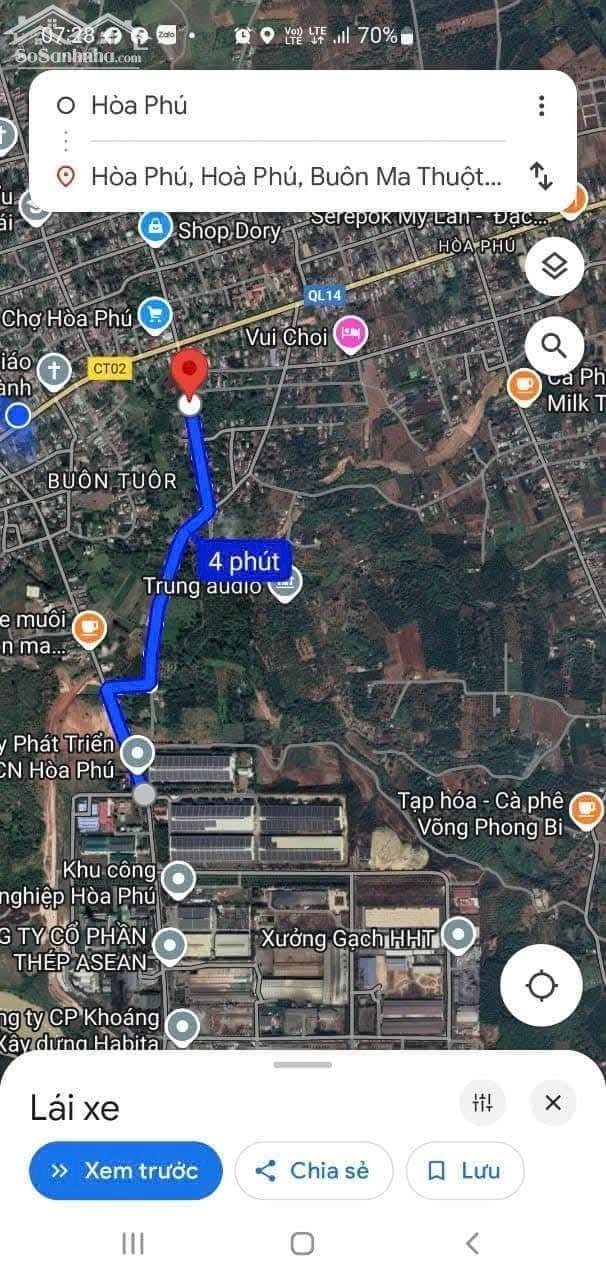Open the Vui Choi place marker
This screenshot has height=1280, width=606.
[x=350, y=335]
